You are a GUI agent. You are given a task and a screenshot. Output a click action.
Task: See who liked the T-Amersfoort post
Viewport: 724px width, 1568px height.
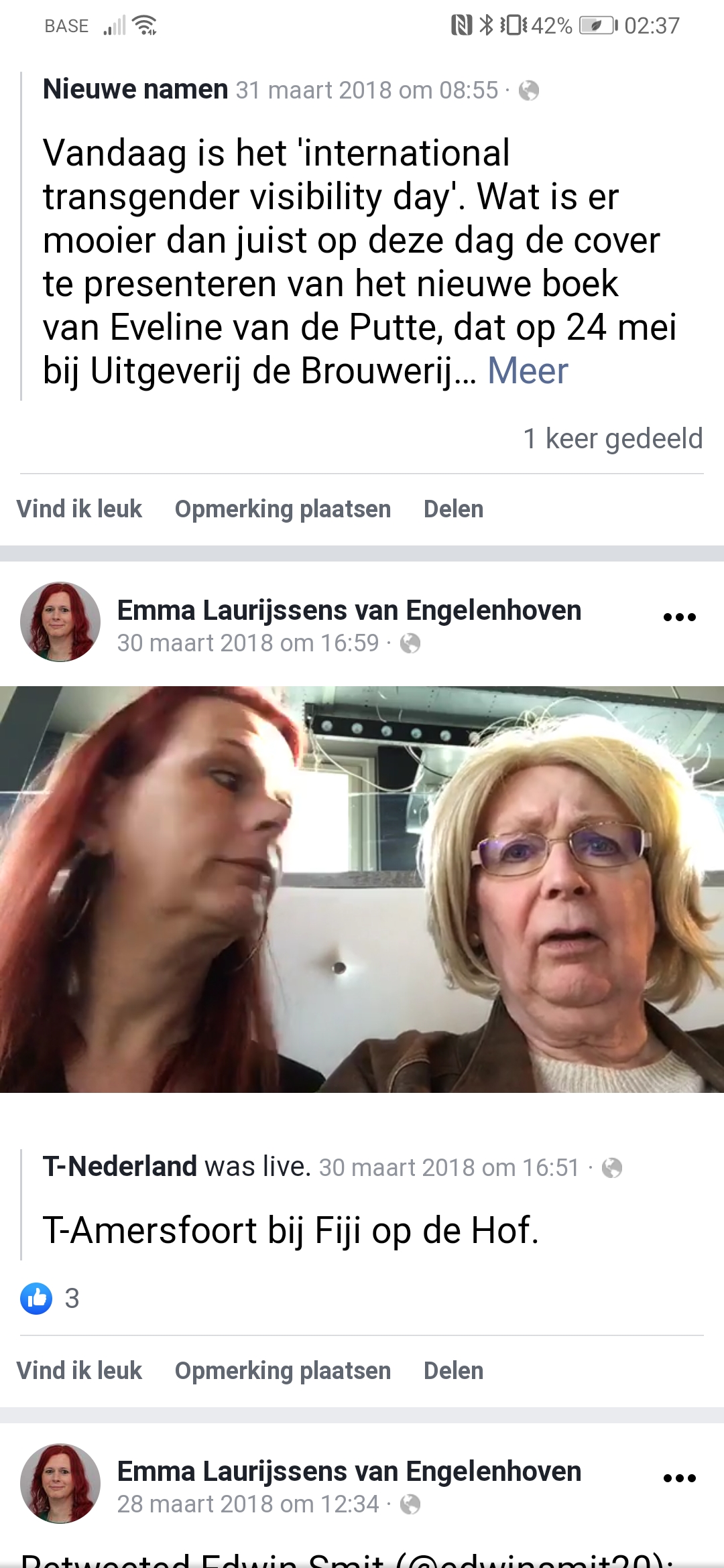pyautogui.click(x=50, y=1299)
